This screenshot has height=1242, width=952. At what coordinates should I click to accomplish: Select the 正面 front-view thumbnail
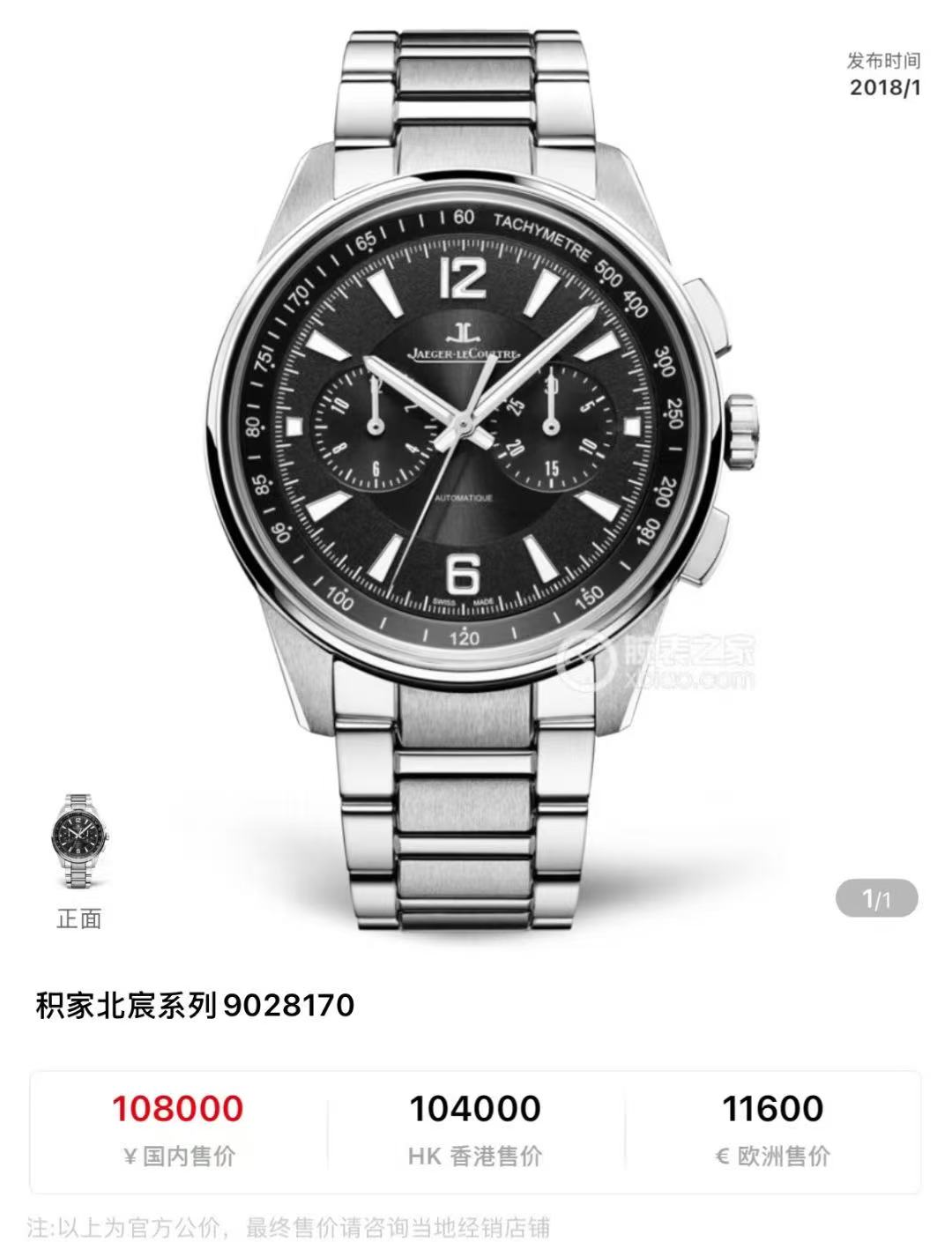tap(79, 843)
